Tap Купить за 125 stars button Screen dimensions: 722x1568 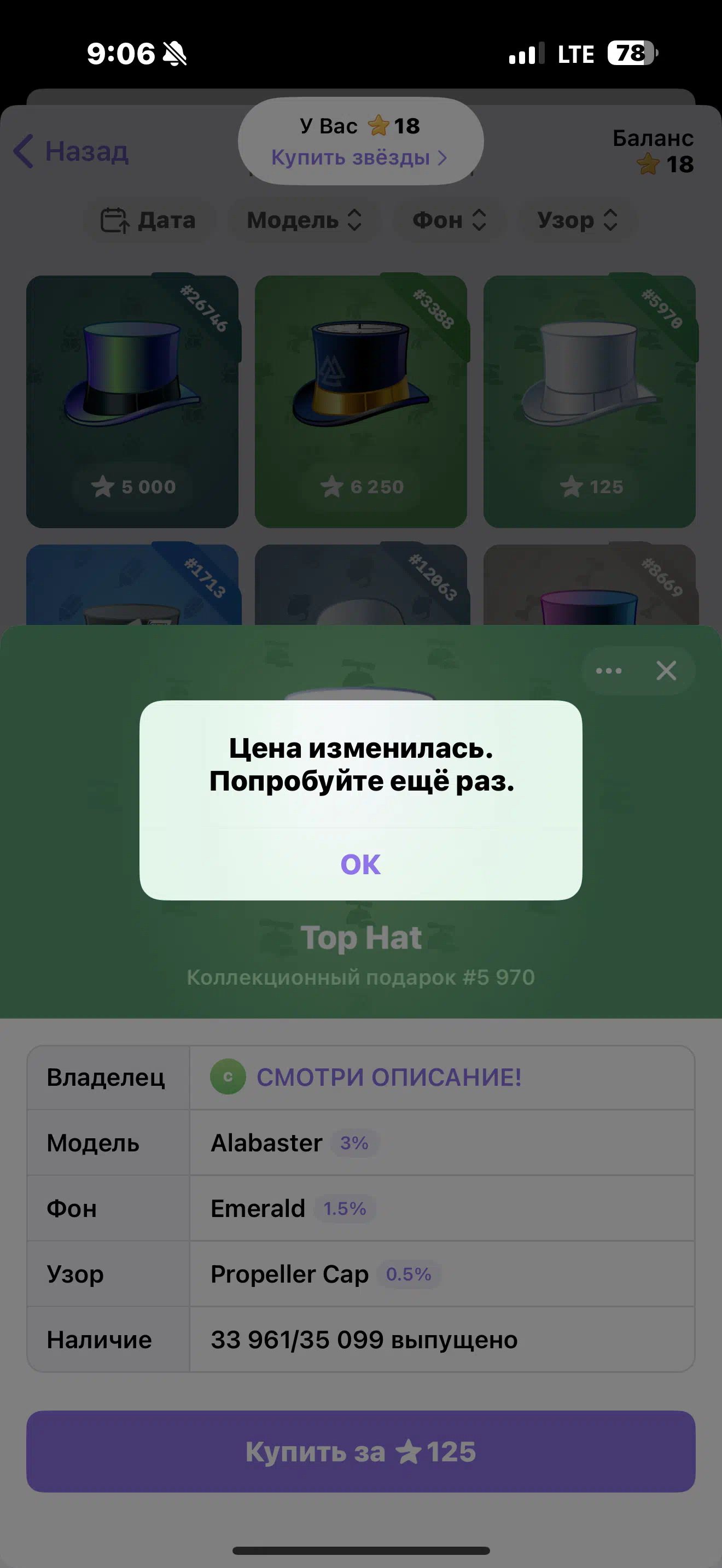(360, 1451)
